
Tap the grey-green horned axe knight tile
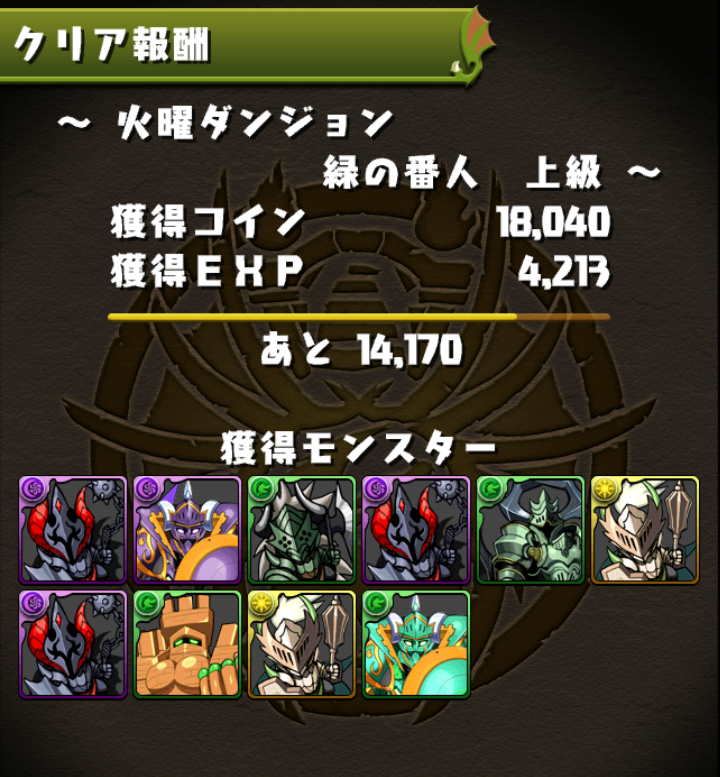(x=302, y=530)
